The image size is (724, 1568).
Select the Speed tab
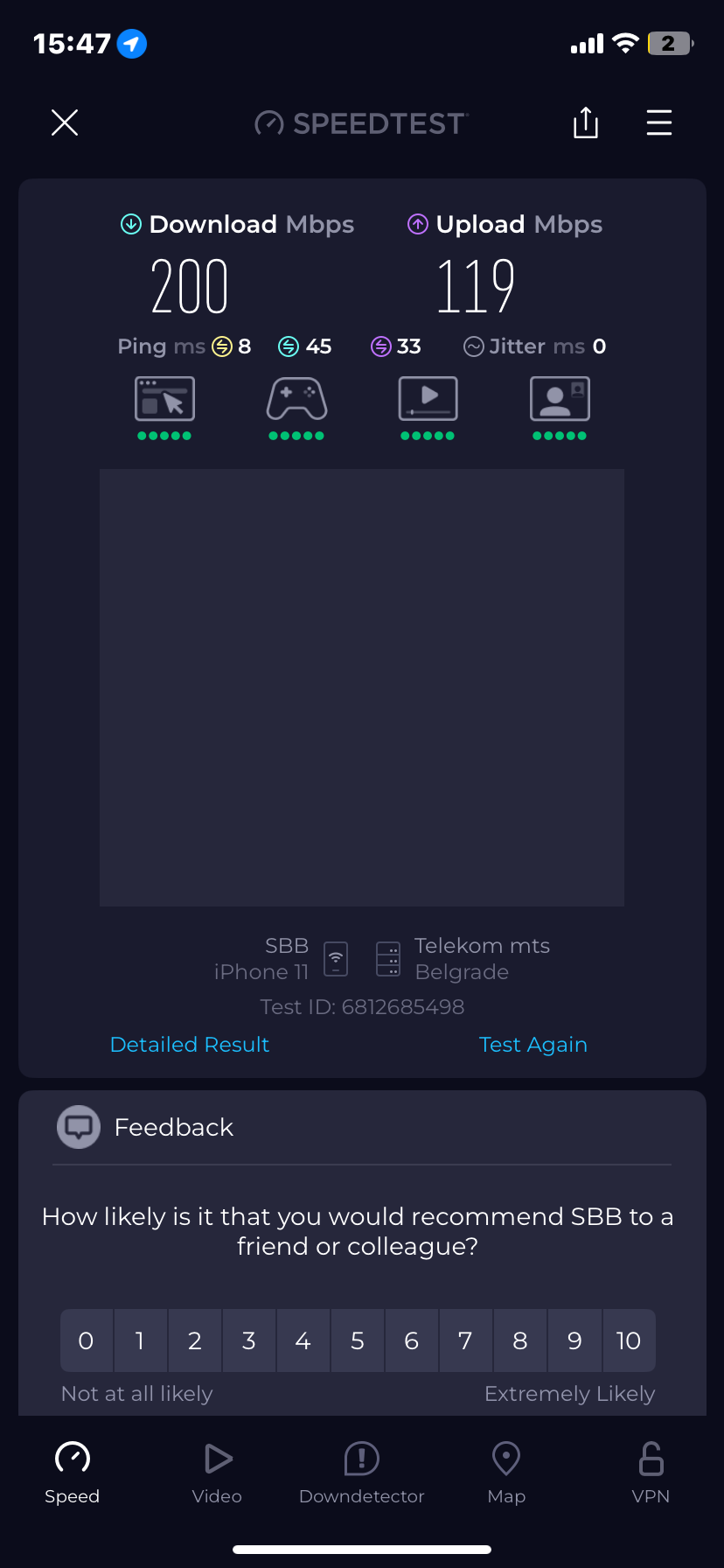(73, 1473)
